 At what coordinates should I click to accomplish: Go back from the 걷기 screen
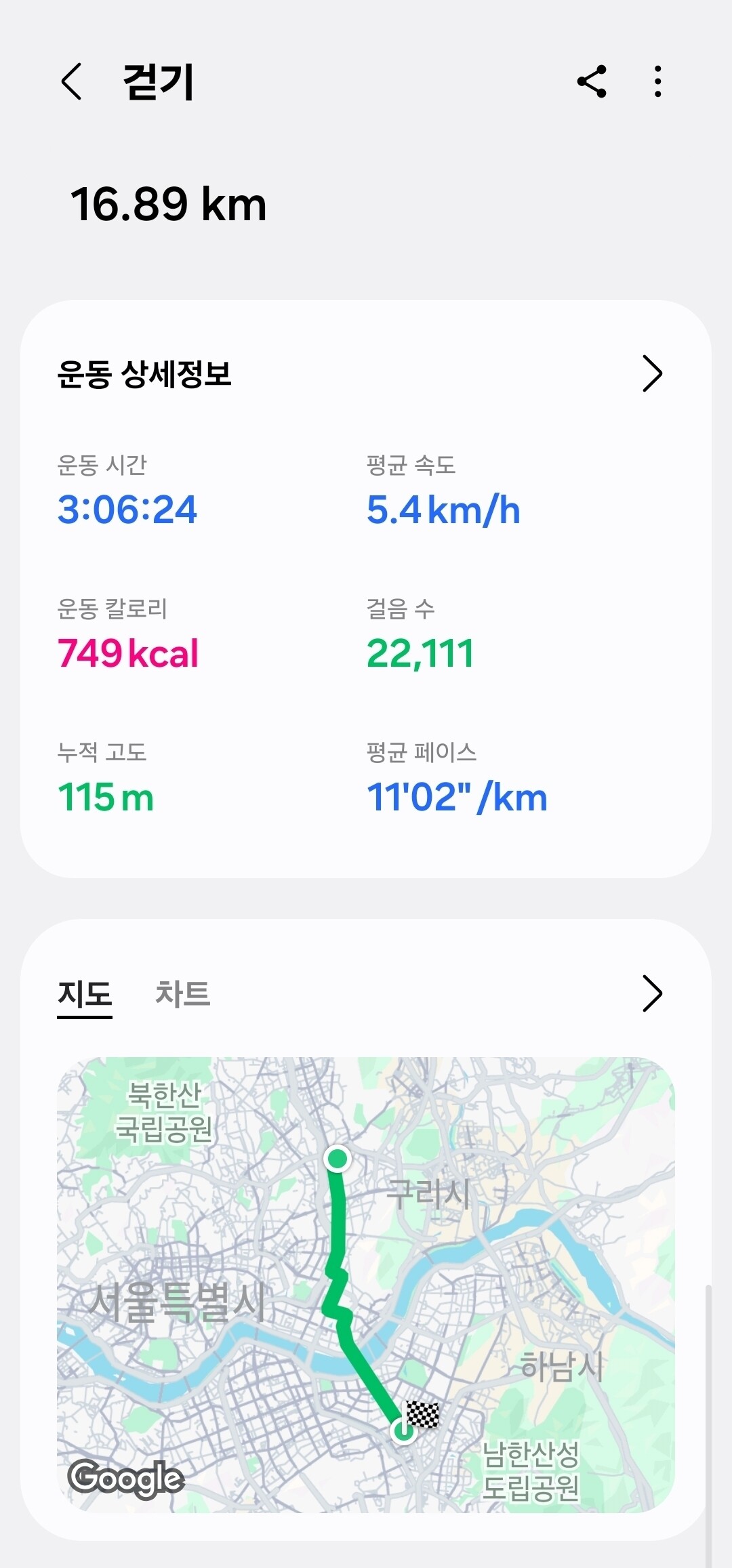pyautogui.click(x=72, y=82)
